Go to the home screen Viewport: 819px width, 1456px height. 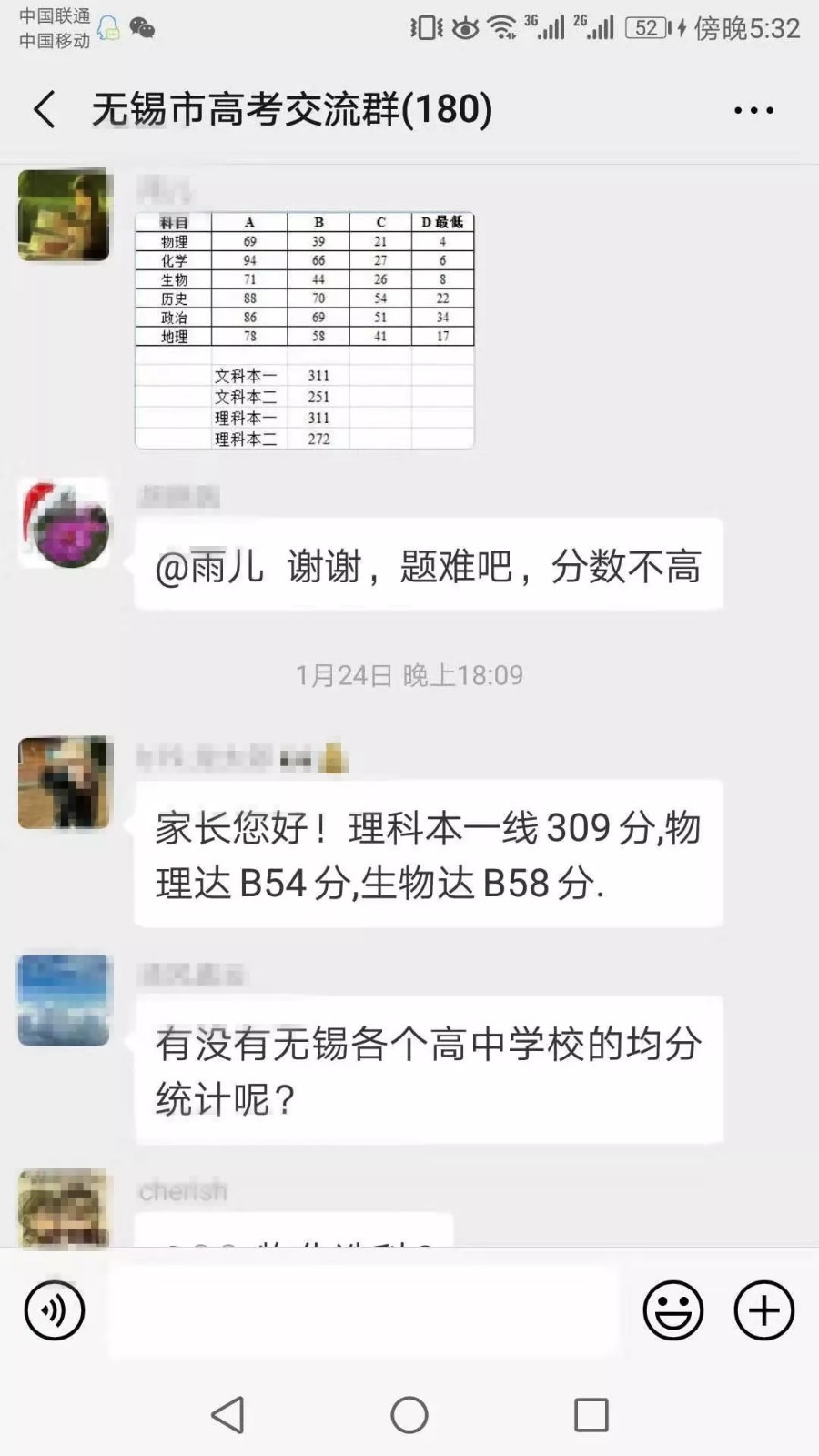[409, 1415]
